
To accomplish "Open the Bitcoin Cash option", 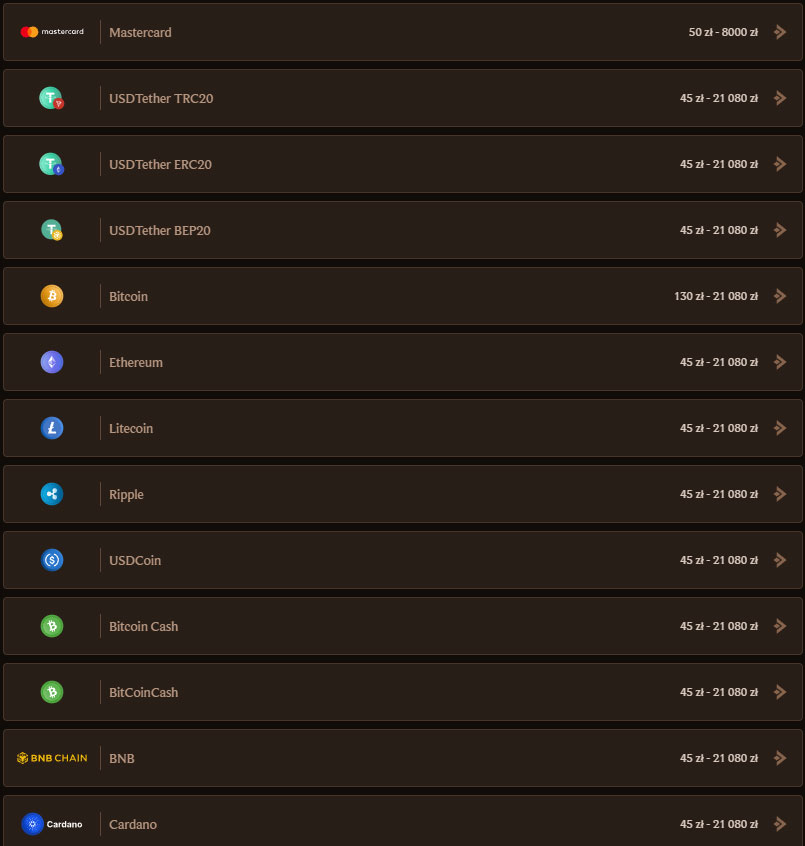I will click(x=402, y=626).
